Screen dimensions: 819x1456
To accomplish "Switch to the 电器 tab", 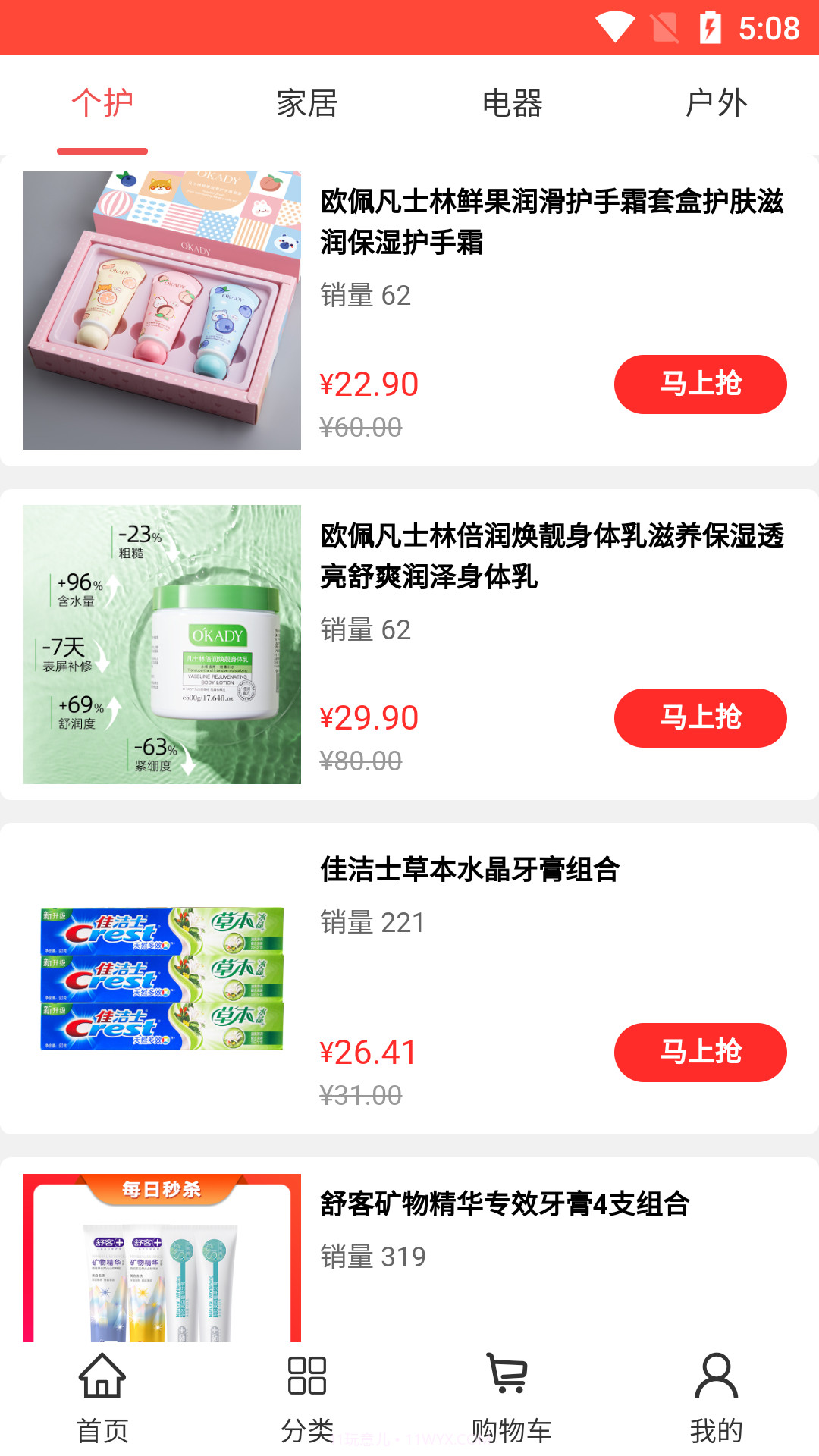I will coord(512,104).
